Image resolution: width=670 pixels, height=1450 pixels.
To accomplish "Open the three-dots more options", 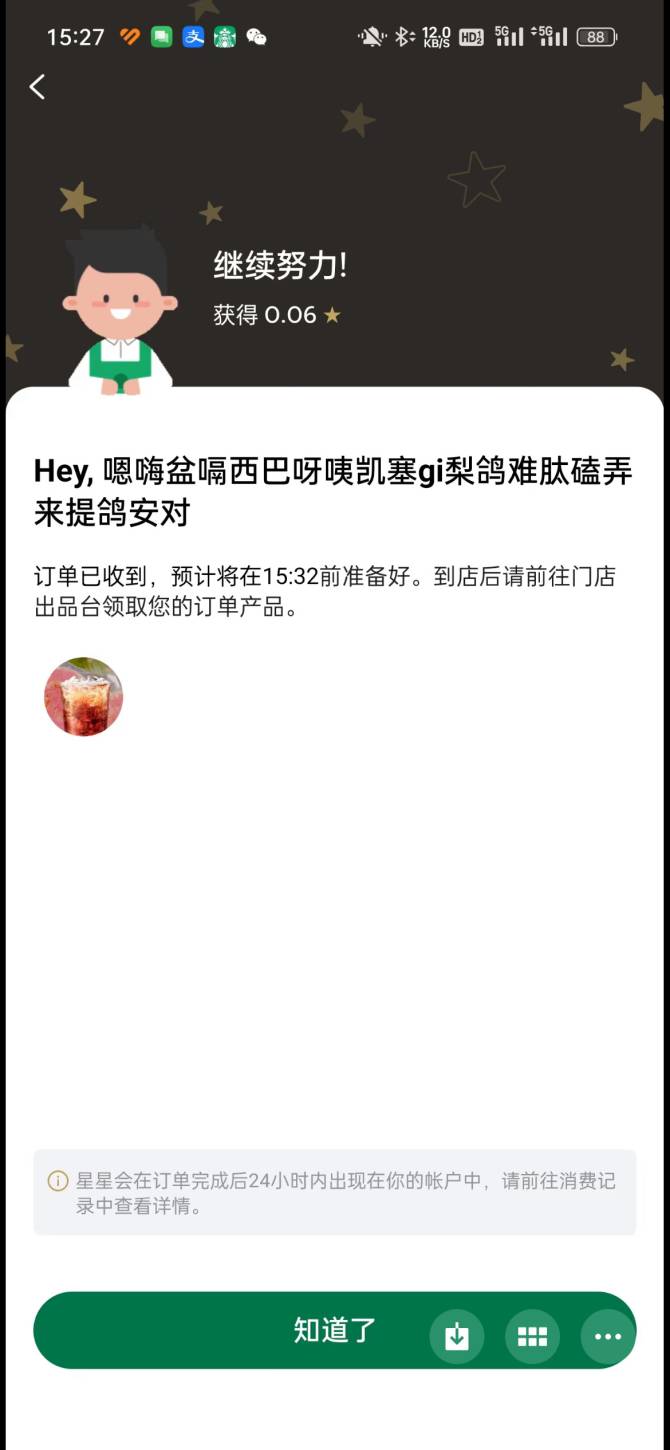I will (x=607, y=1337).
